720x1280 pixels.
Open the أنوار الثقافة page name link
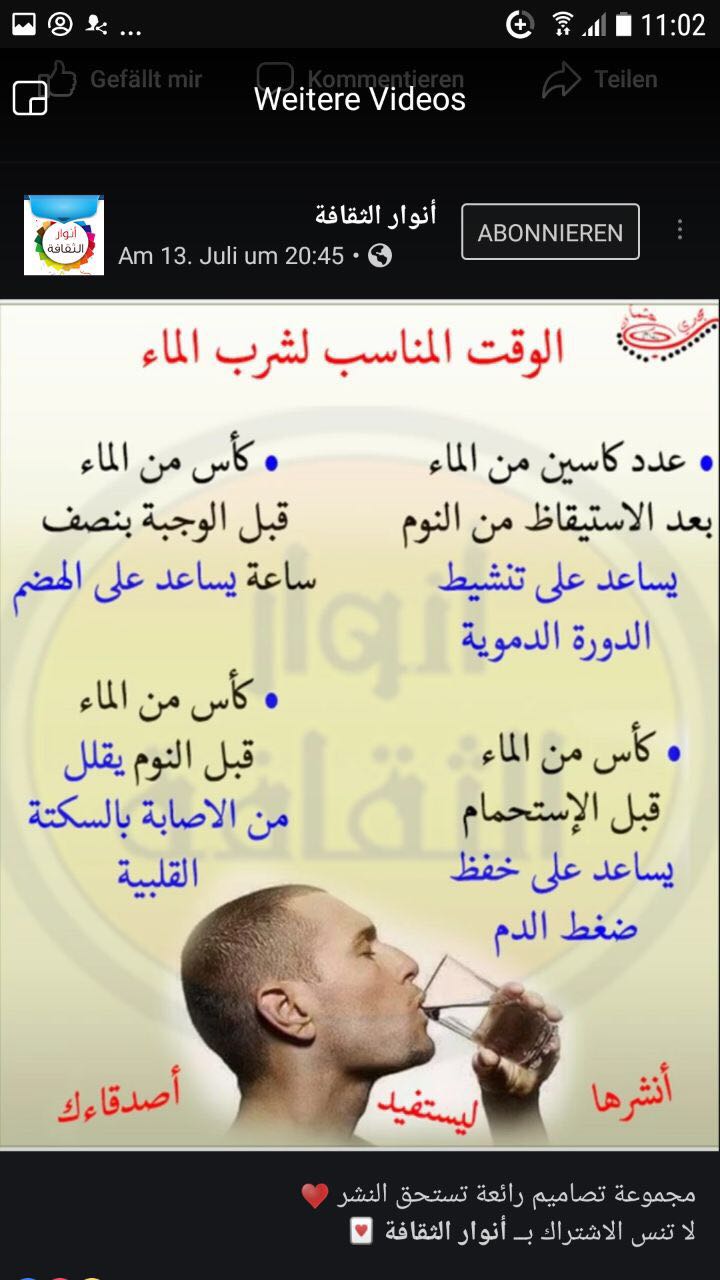click(376, 214)
